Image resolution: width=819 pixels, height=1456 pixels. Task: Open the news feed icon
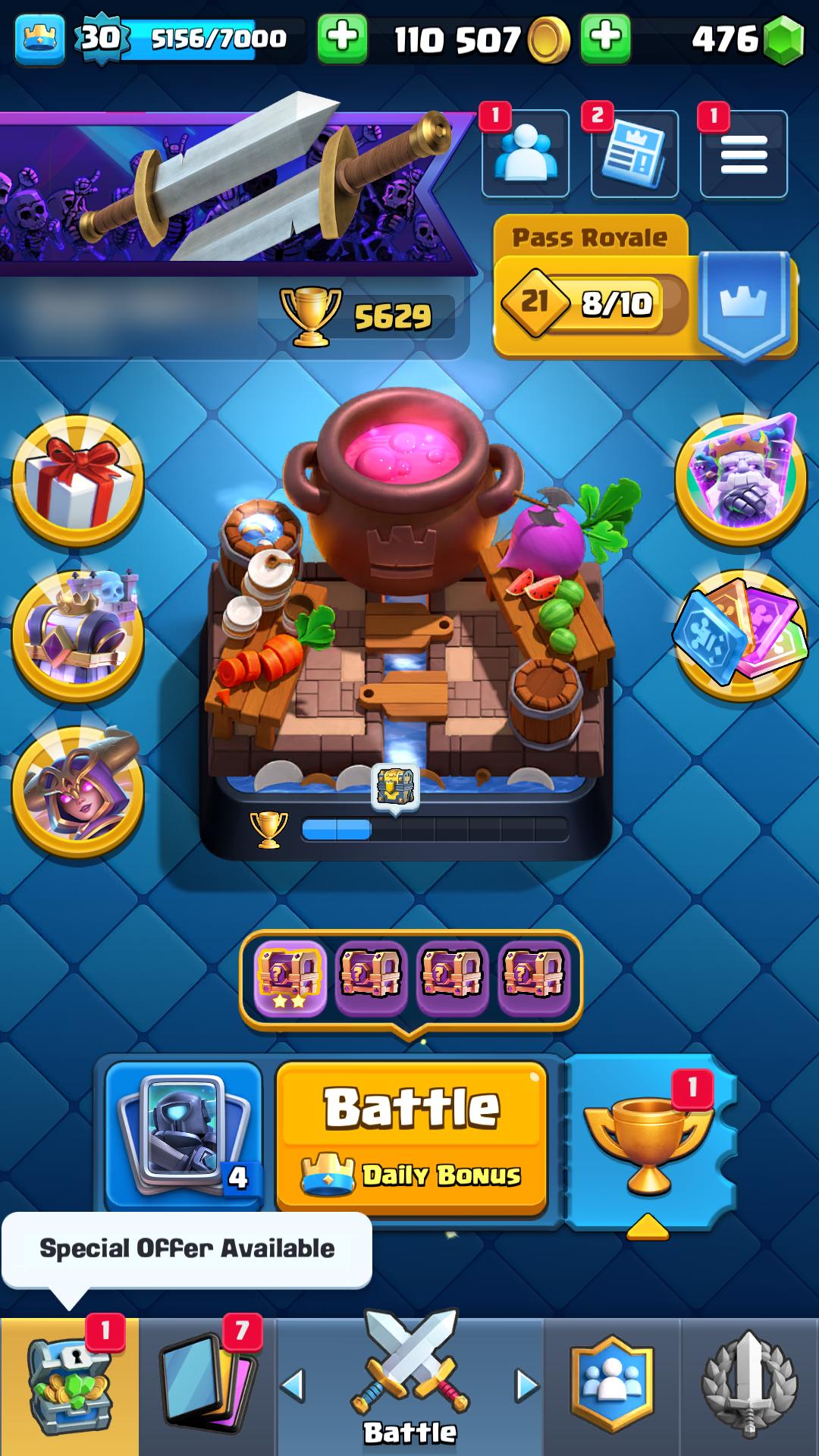click(634, 153)
